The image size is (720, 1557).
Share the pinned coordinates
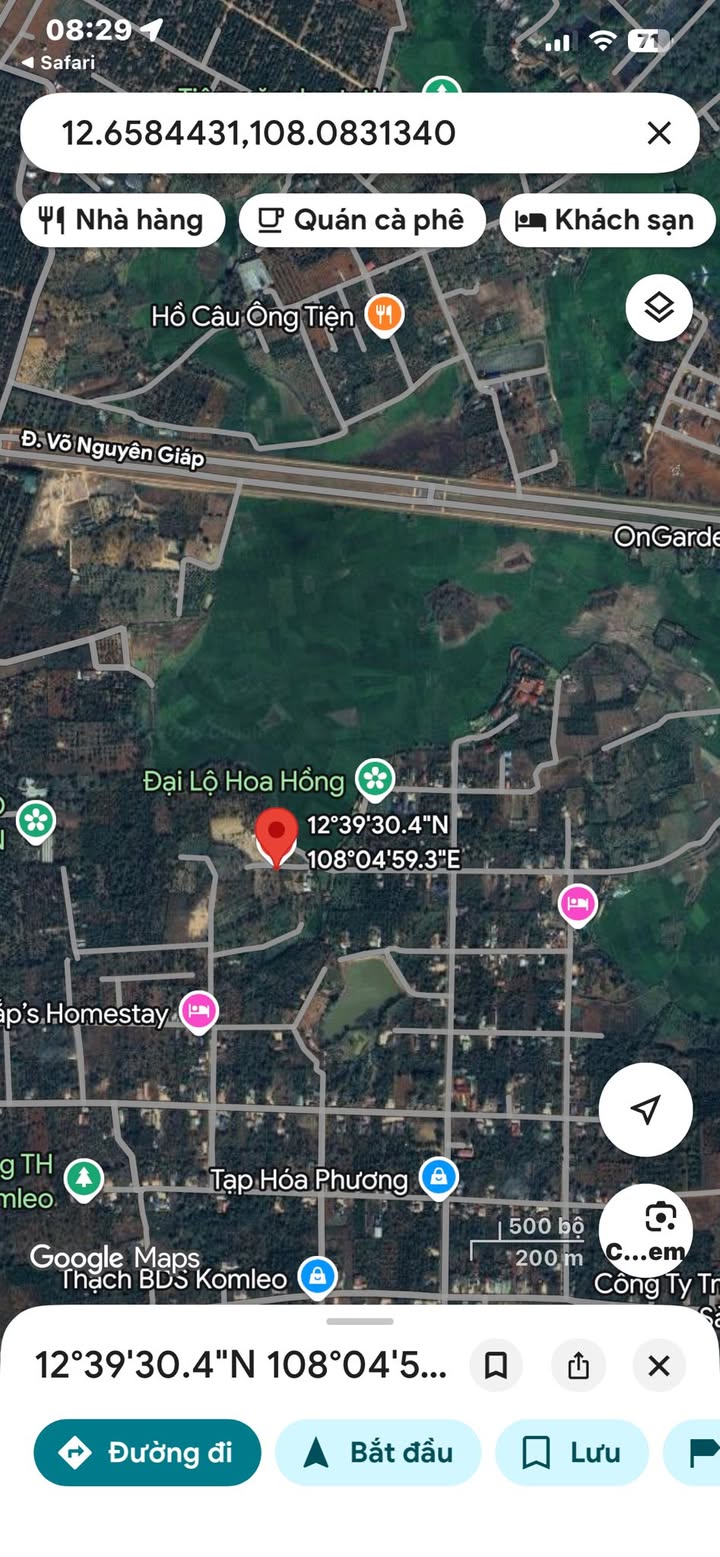tap(578, 1365)
